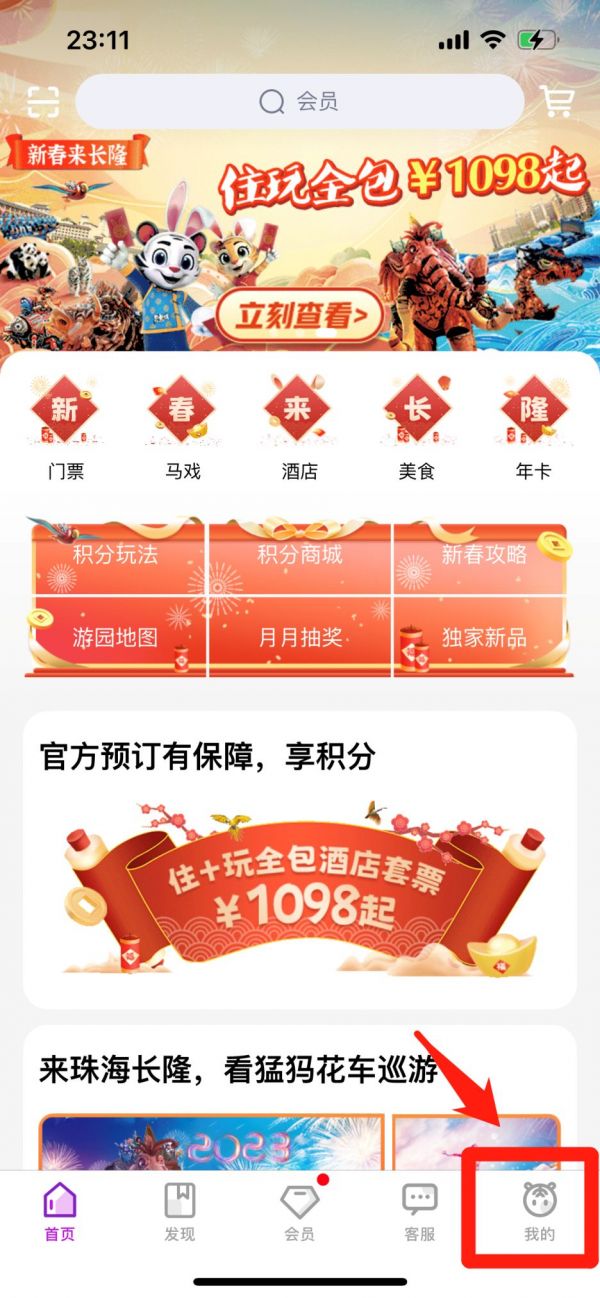Switch to the 发现 tab
The width and height of the screenshot is (600, 1298).
tap(180, 1212)
